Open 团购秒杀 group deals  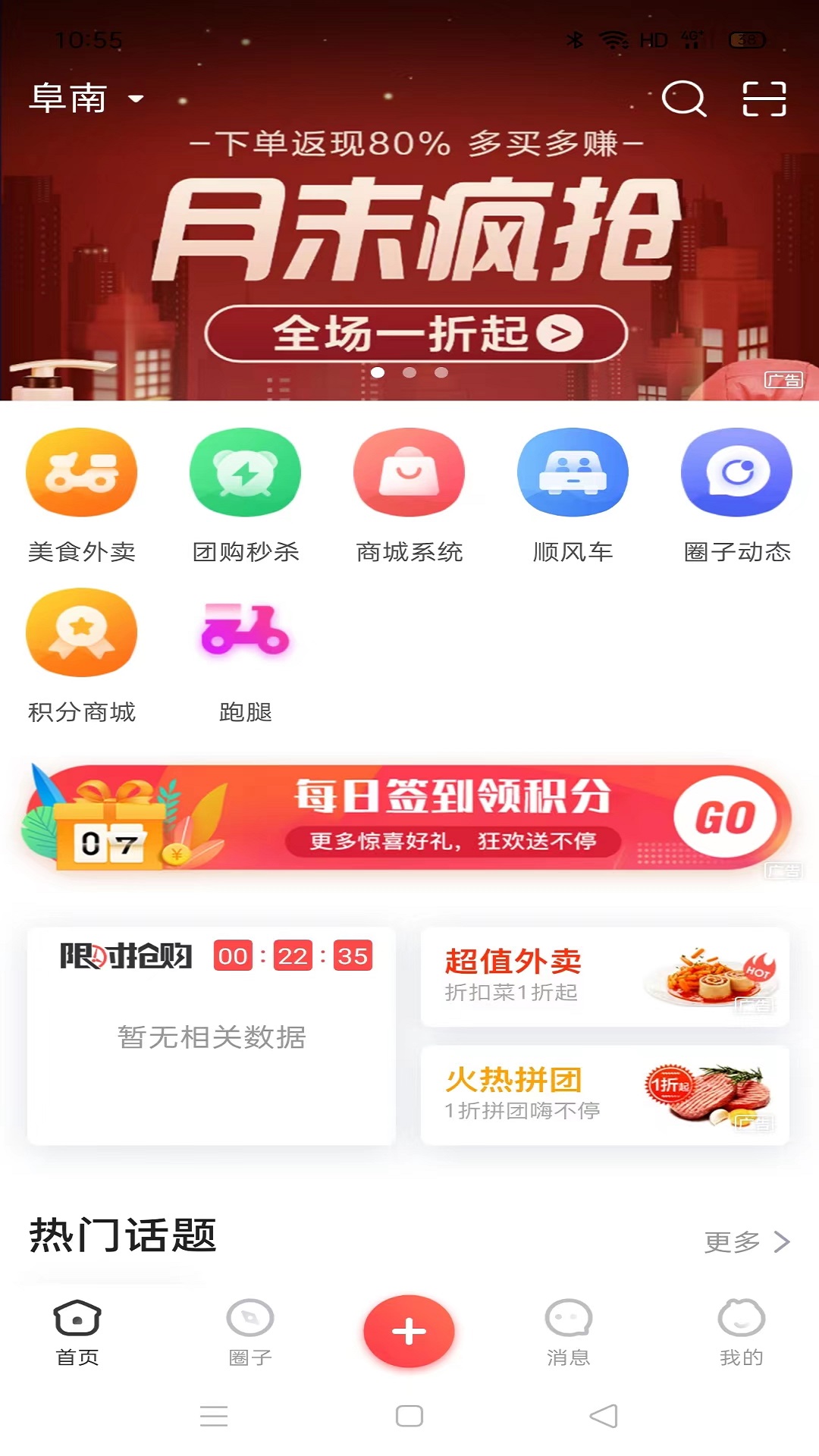[246, 496]
